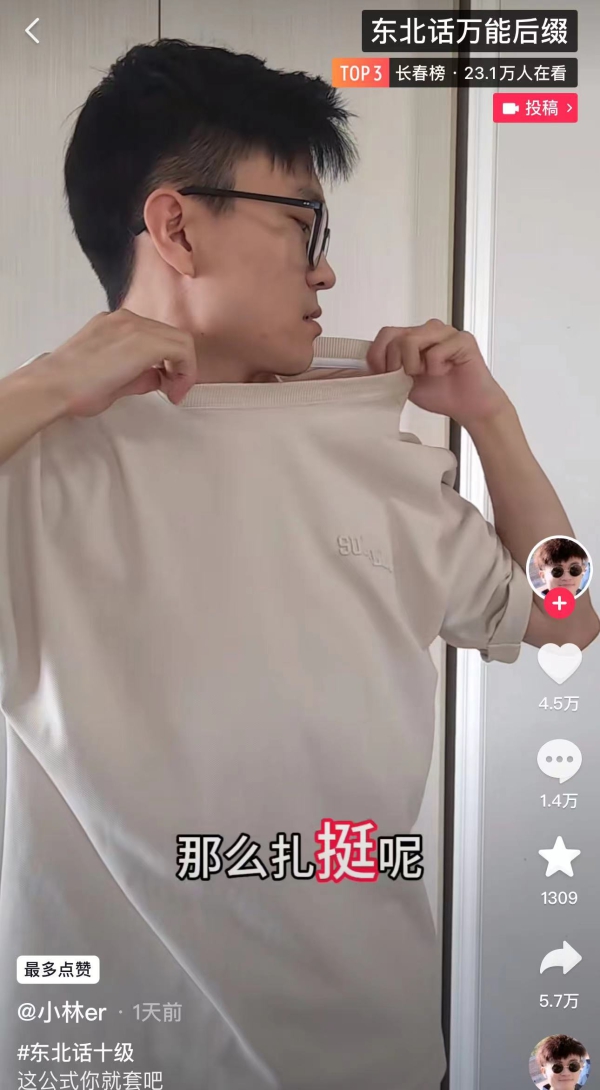Open the creator's avatar profile
This screenshot has height=1090, width=600.
pos(559,566)
